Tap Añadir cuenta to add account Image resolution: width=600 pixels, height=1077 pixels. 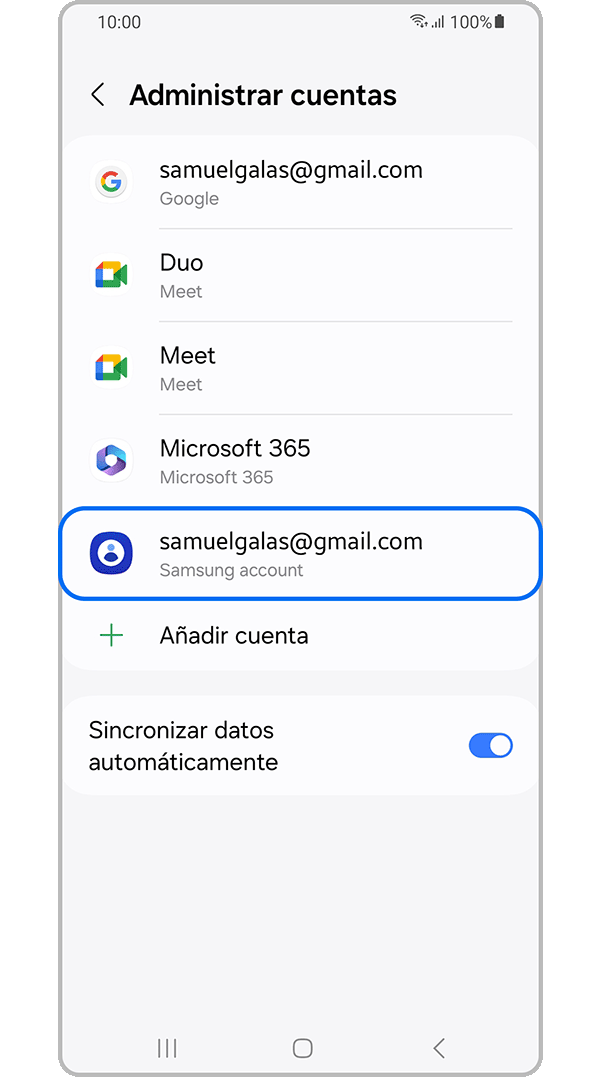pyautogui.click(x=233, y=635)
